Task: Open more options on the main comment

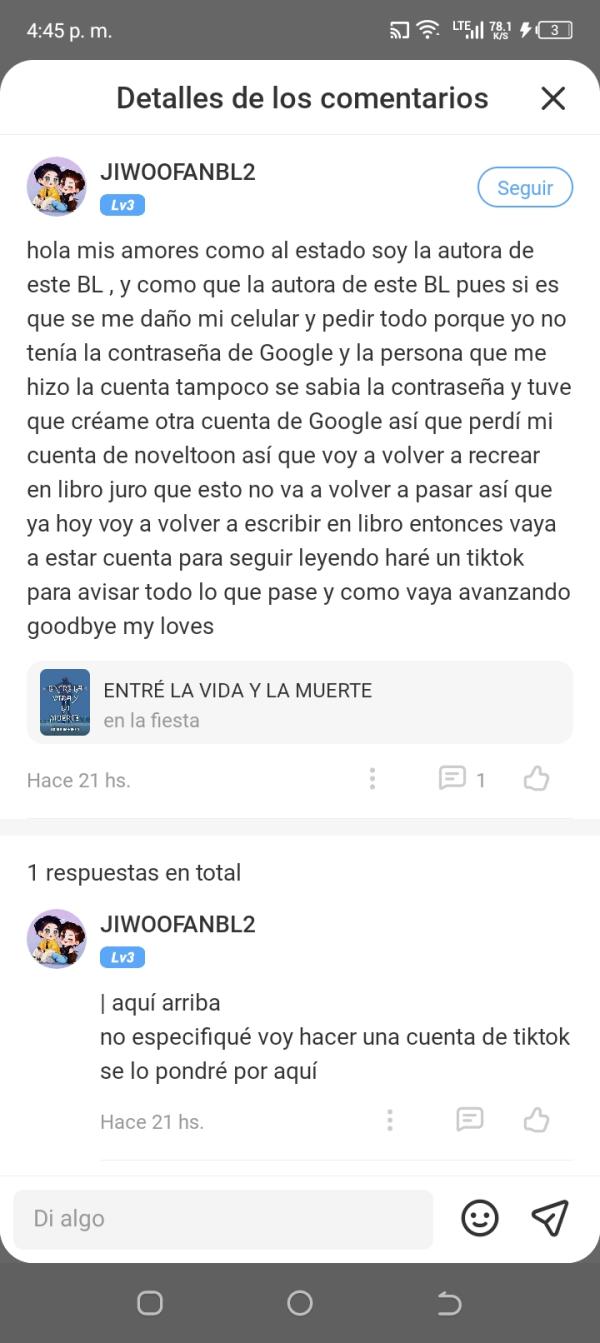Action: click(x=372, y=779)
